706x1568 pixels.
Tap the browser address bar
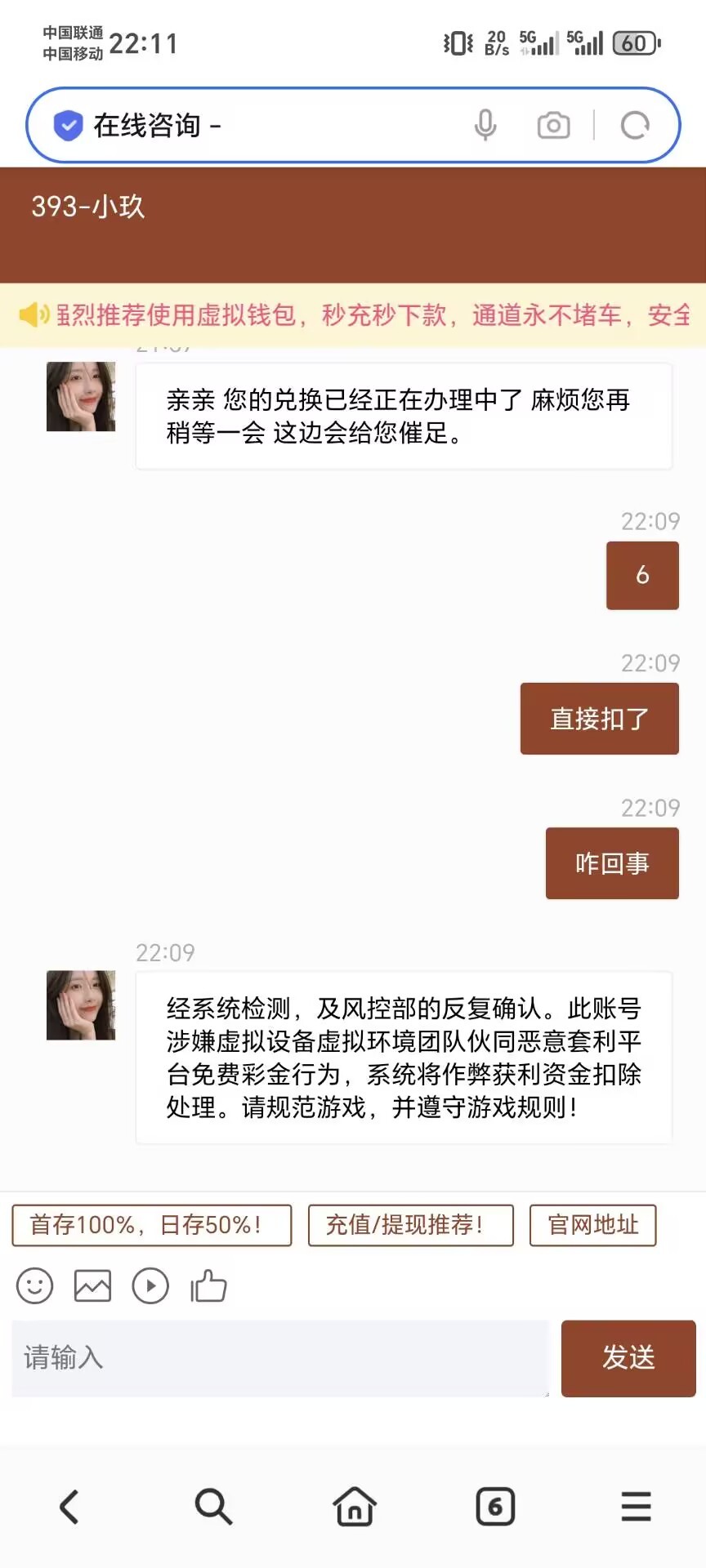coord(270,126)
